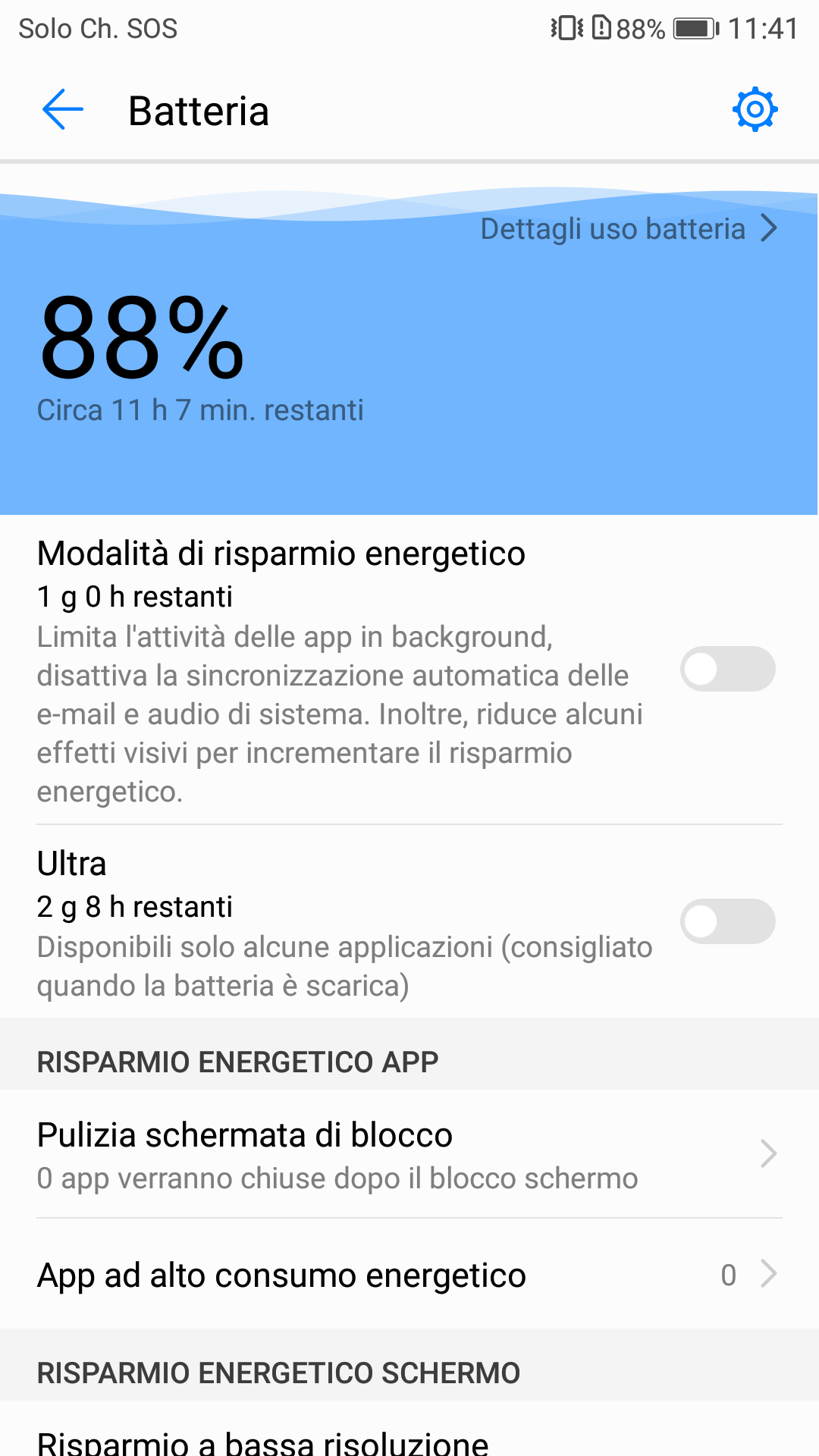Open battery settings gear icon

click(x=755, y=110)
